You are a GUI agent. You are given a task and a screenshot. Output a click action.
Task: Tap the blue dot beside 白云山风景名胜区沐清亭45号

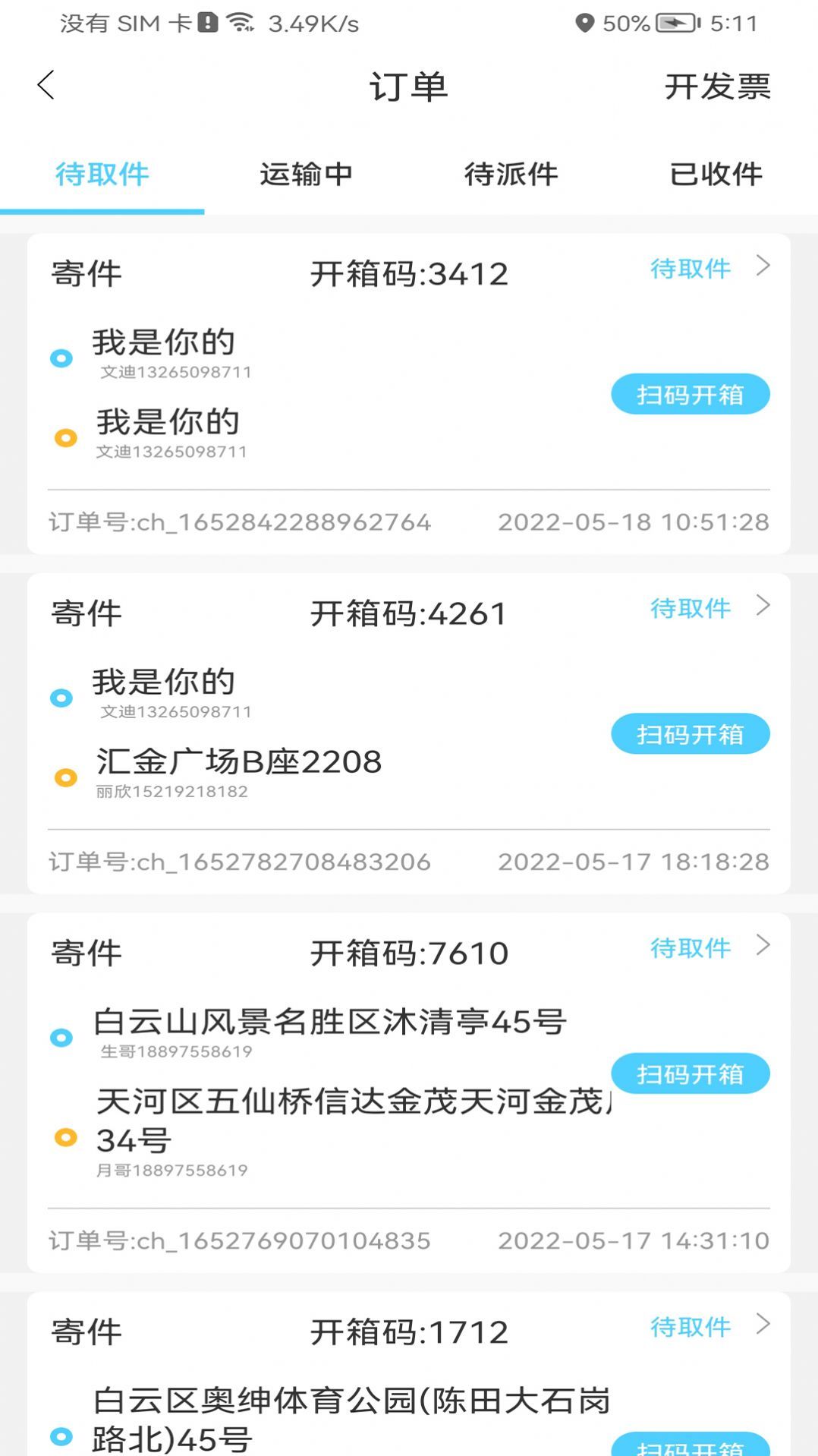pos(61,1037)
